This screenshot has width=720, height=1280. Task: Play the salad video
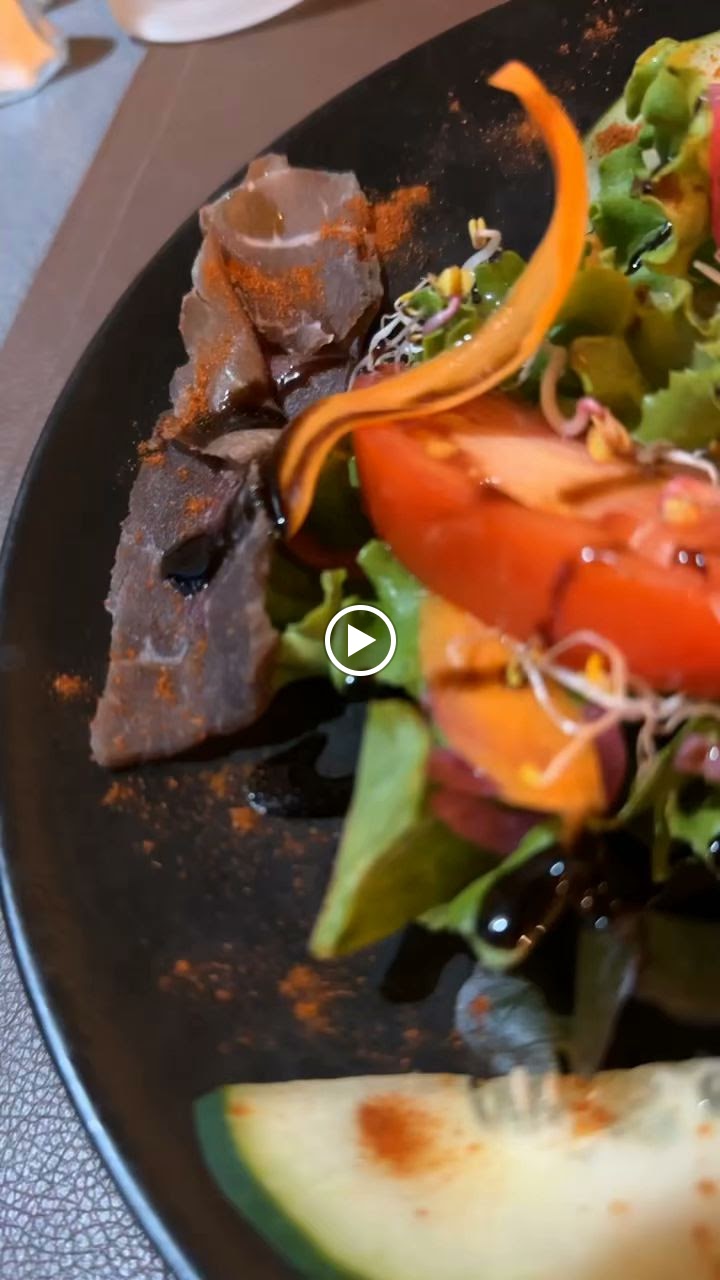tap(360, 640)
